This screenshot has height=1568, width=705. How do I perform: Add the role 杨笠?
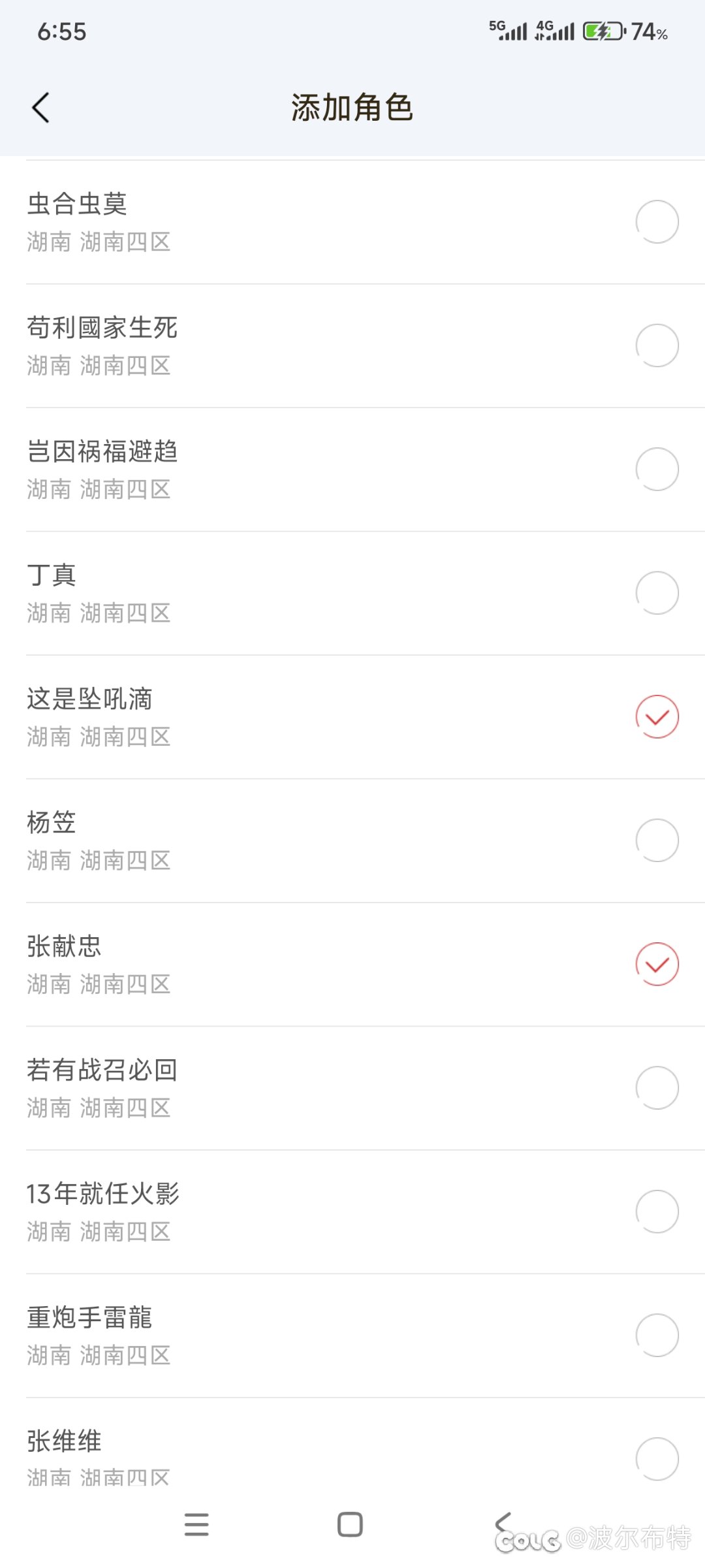pyautogui.click(x=657, y=840)
